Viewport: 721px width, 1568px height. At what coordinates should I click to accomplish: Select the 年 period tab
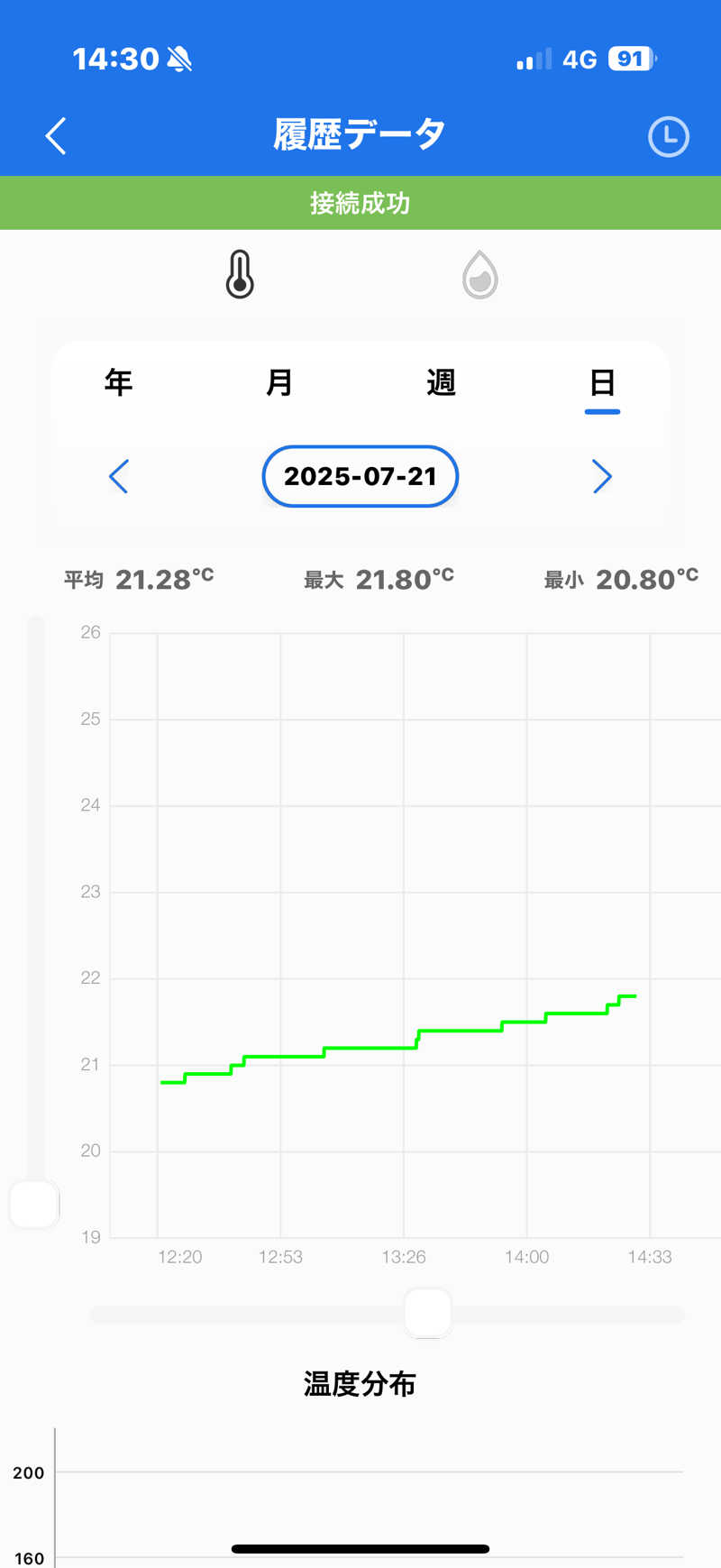[118, 382]
